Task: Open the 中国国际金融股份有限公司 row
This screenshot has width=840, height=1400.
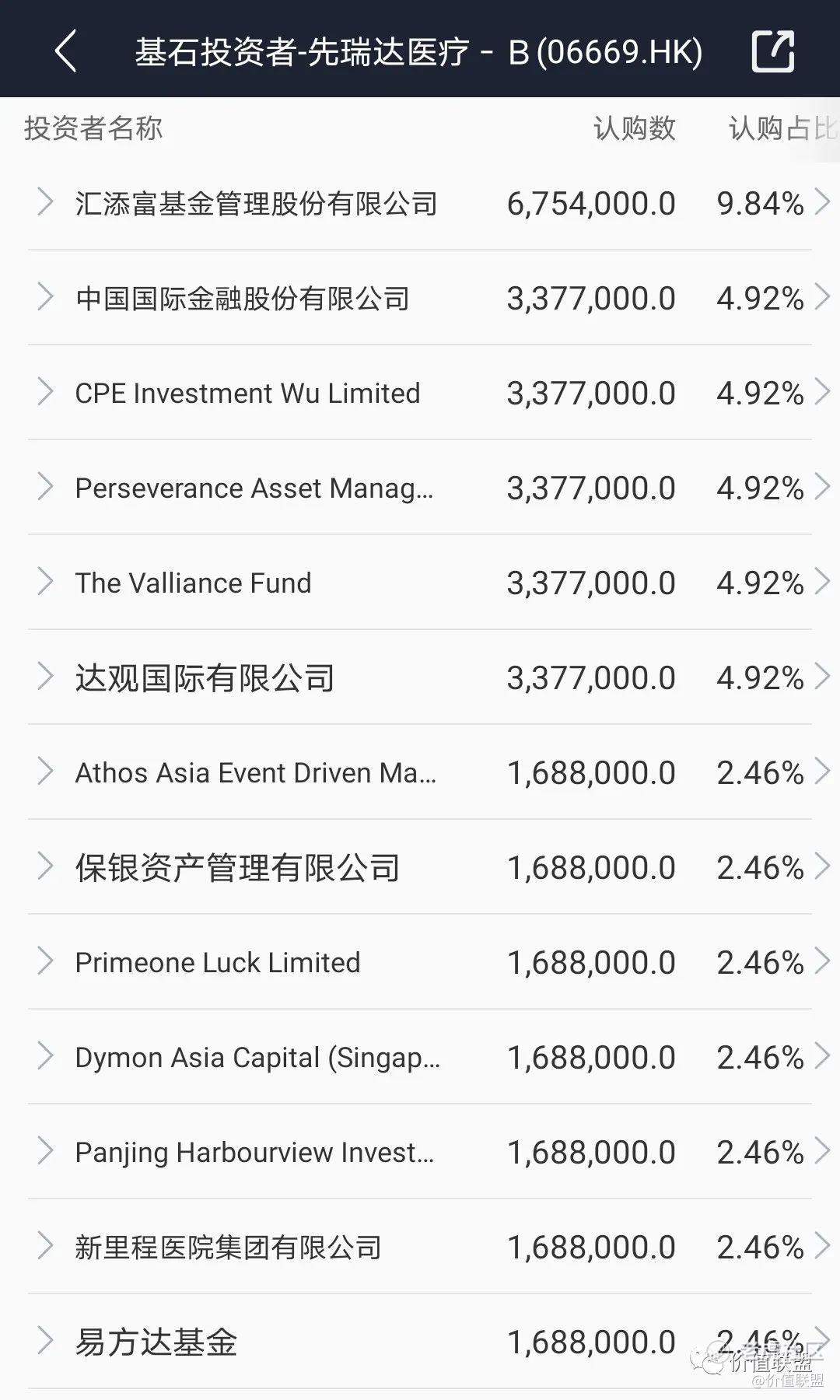Action: point(420,298)
